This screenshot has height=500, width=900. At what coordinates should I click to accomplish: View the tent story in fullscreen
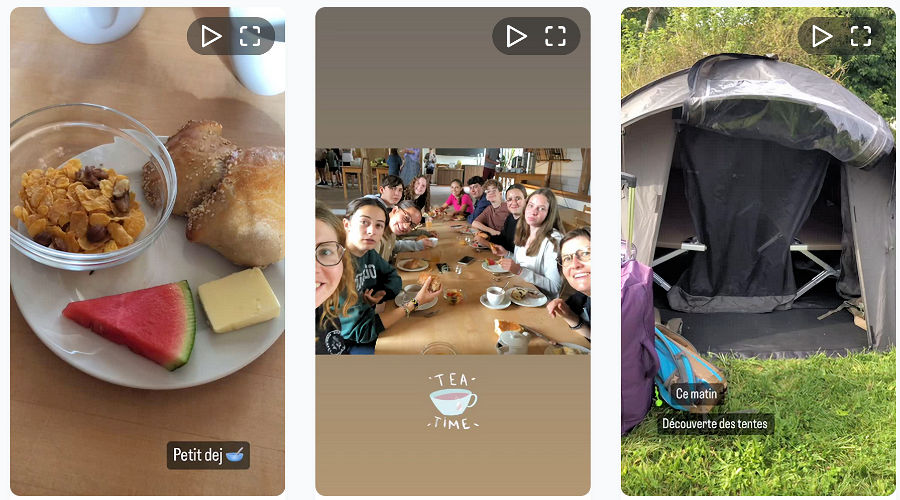click(861, 37)
